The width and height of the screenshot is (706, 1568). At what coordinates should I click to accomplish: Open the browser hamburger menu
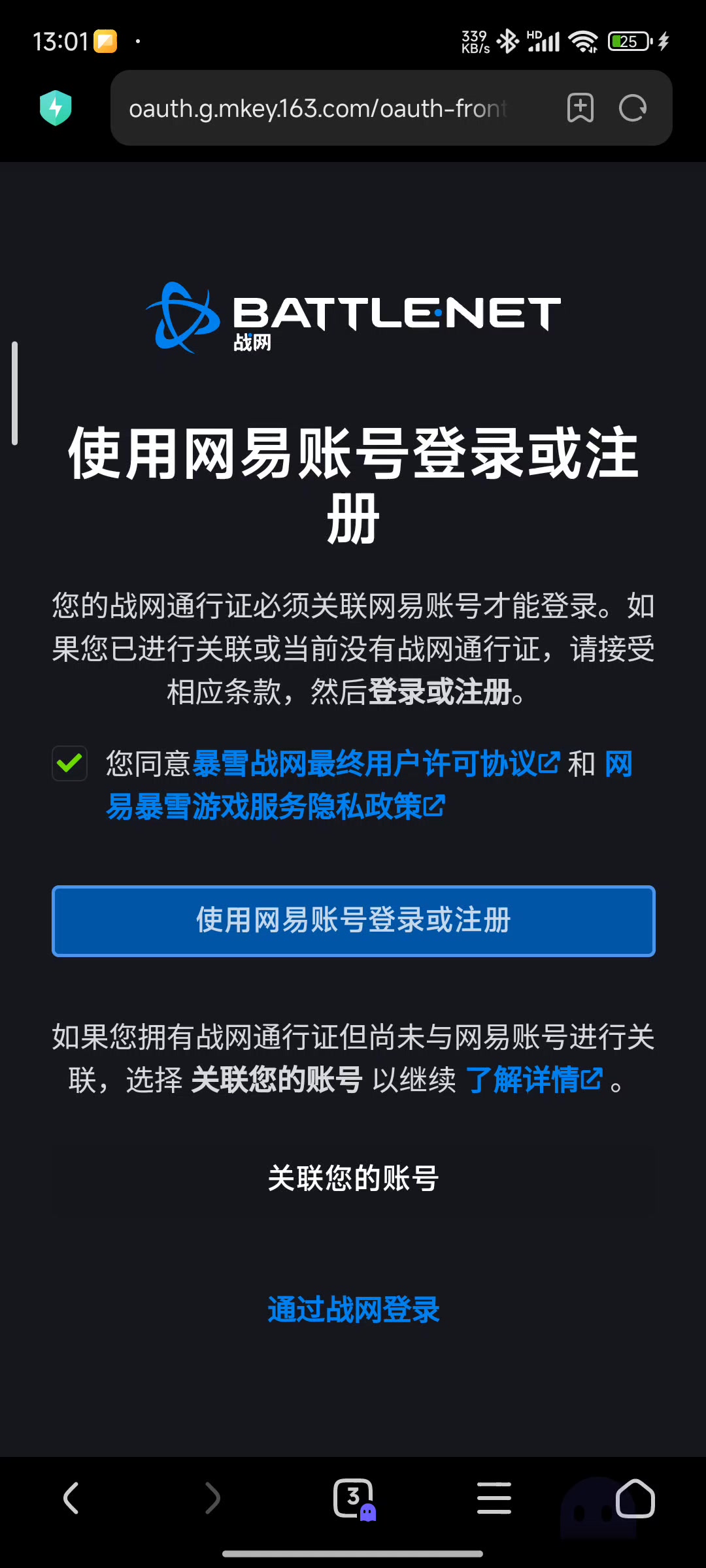(x=494, y=1497)
